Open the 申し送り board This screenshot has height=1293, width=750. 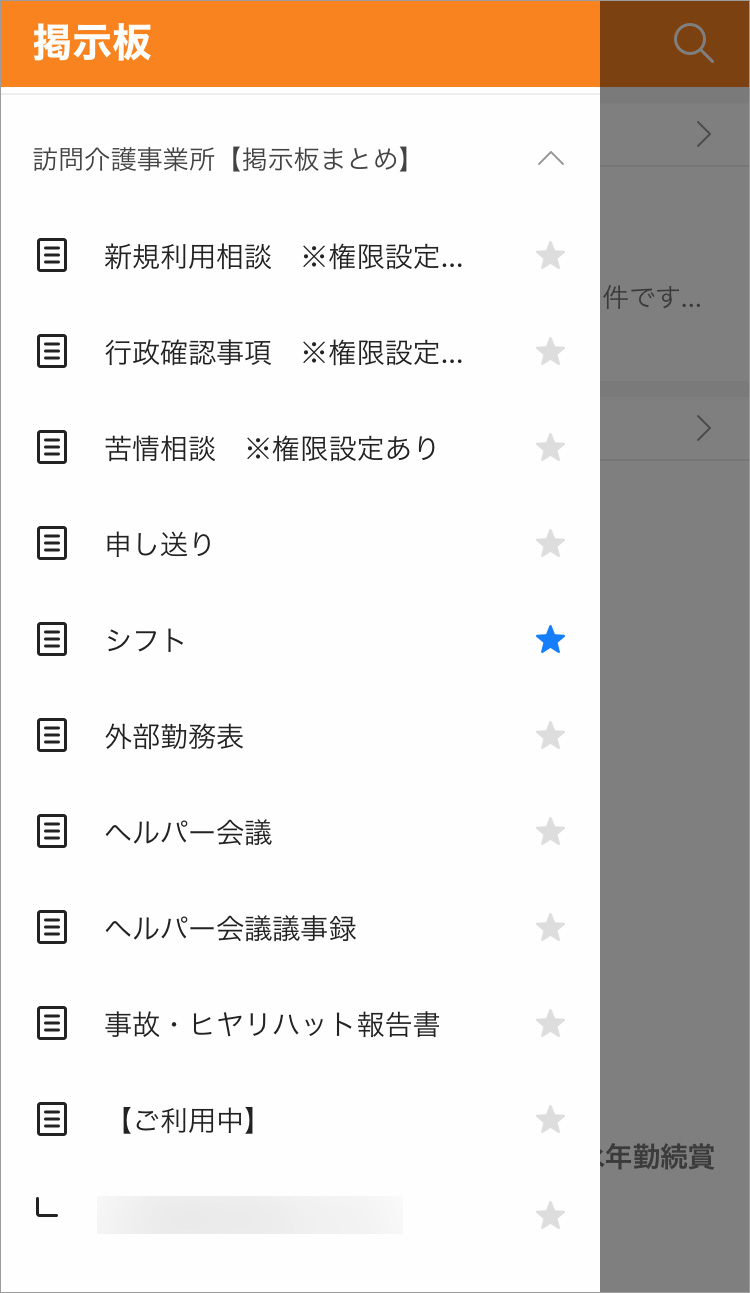160,545
